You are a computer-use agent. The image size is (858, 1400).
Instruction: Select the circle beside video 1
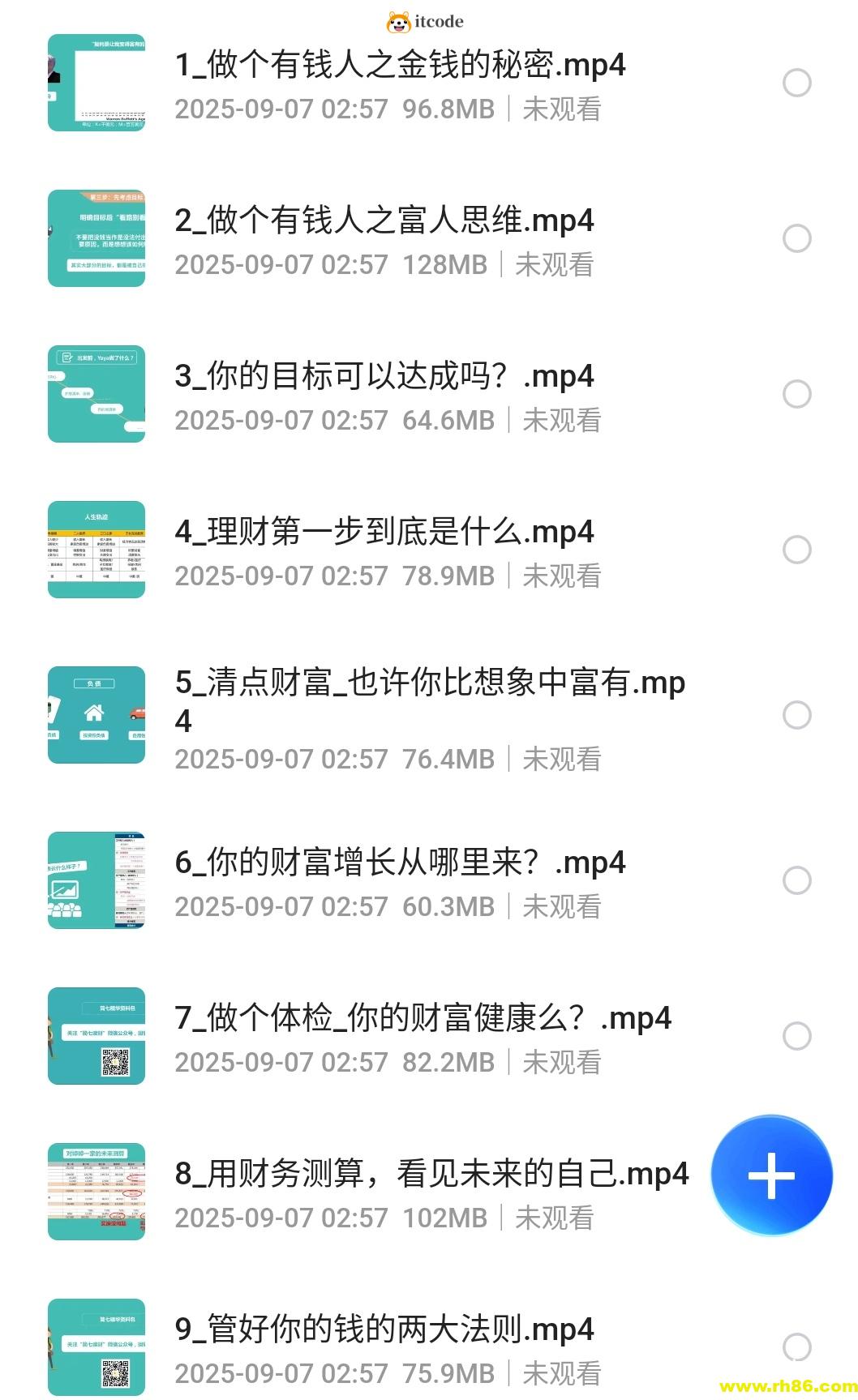(x=796, y=82)
